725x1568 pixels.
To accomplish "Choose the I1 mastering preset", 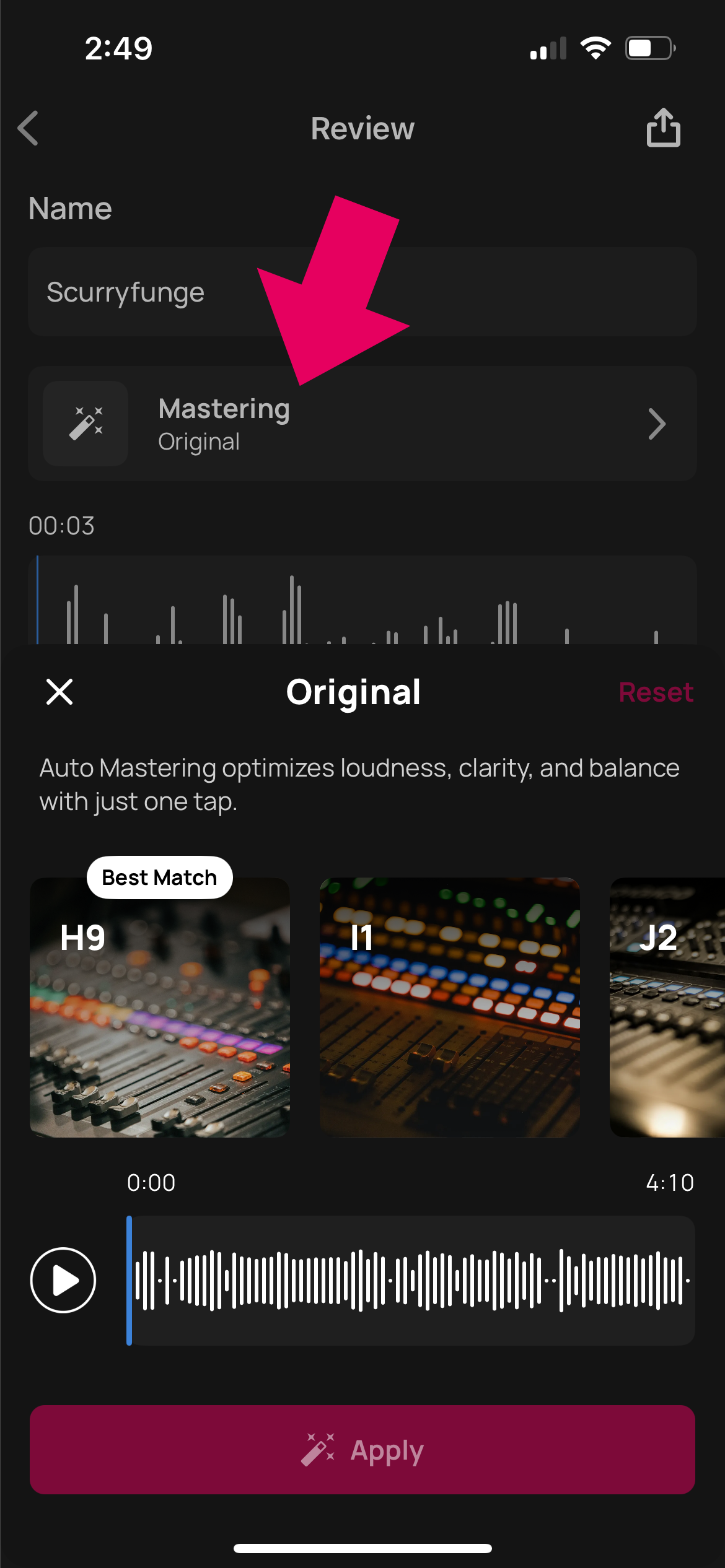I will point(450,1007).
